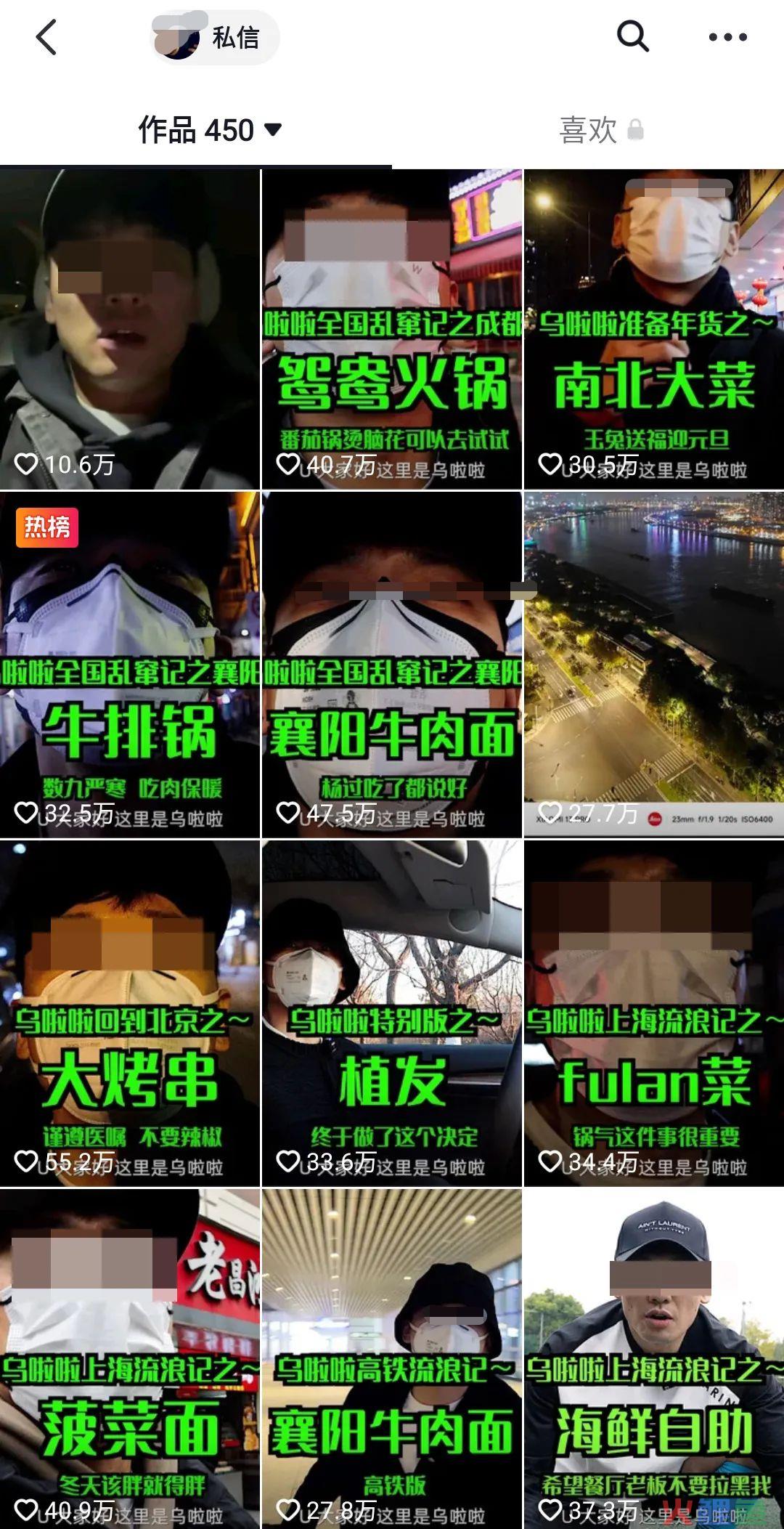The width and height of the screenshot is (784, 1529).
Task: Open the 襄阳牛肉面 video with 47.5万 likes
Action: pyautogui.click(x=392, y=664)
